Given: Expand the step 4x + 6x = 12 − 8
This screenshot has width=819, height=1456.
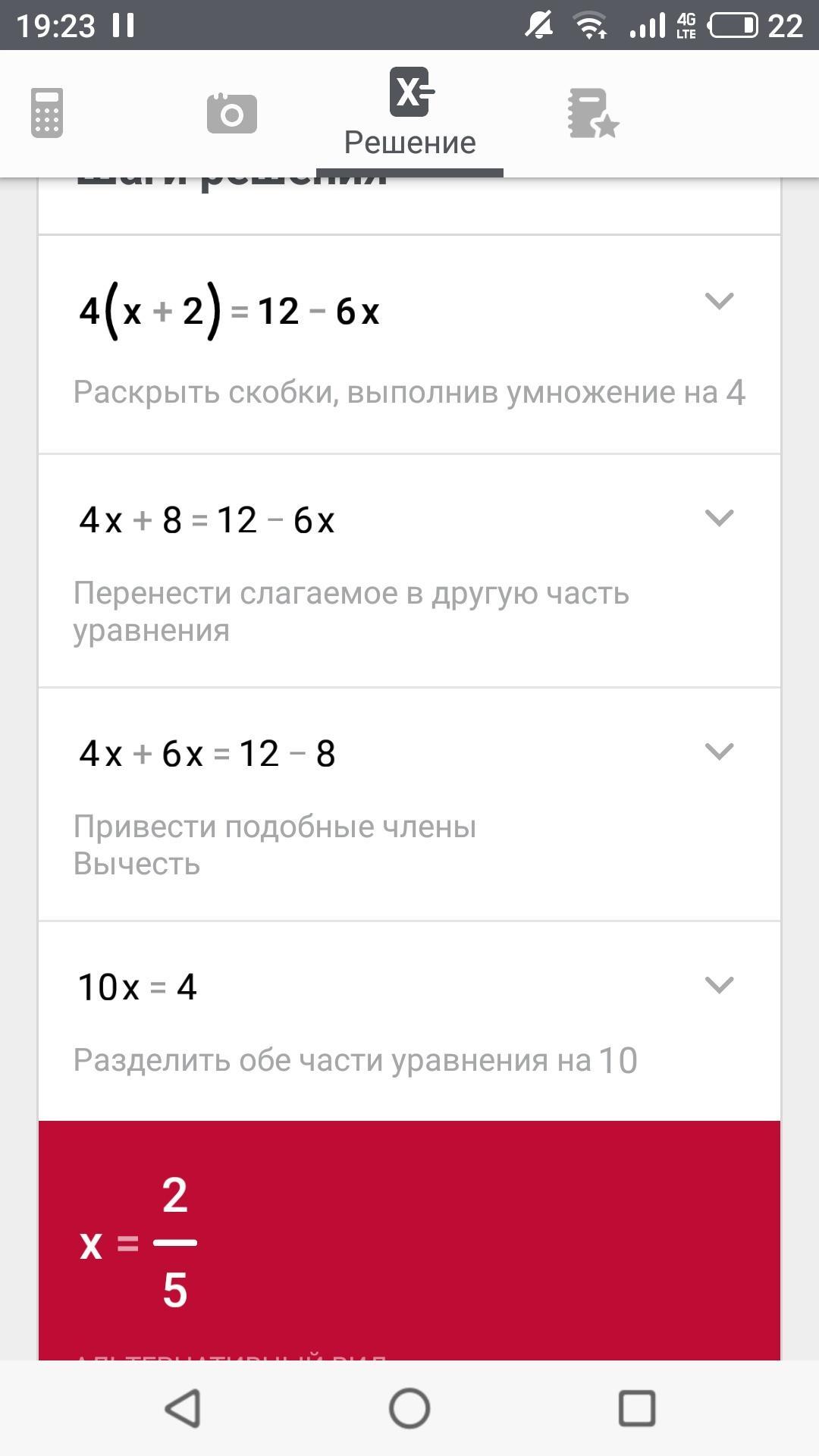Looking at the screenshot, I should click(x=719, y=752).
